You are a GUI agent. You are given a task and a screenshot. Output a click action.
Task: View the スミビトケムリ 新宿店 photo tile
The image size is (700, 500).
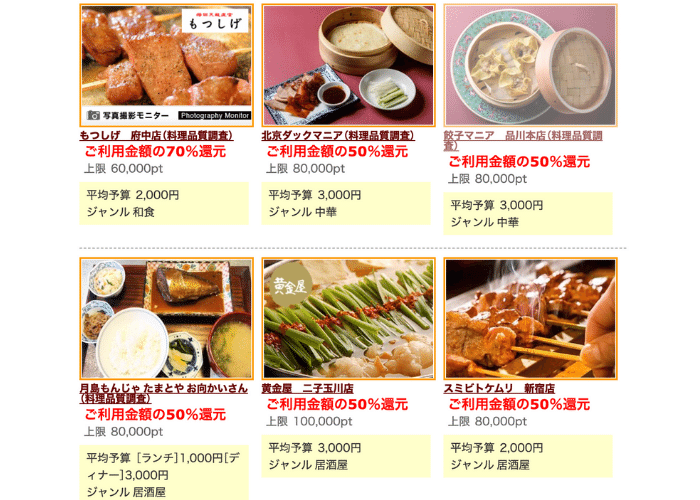[530, 319]
